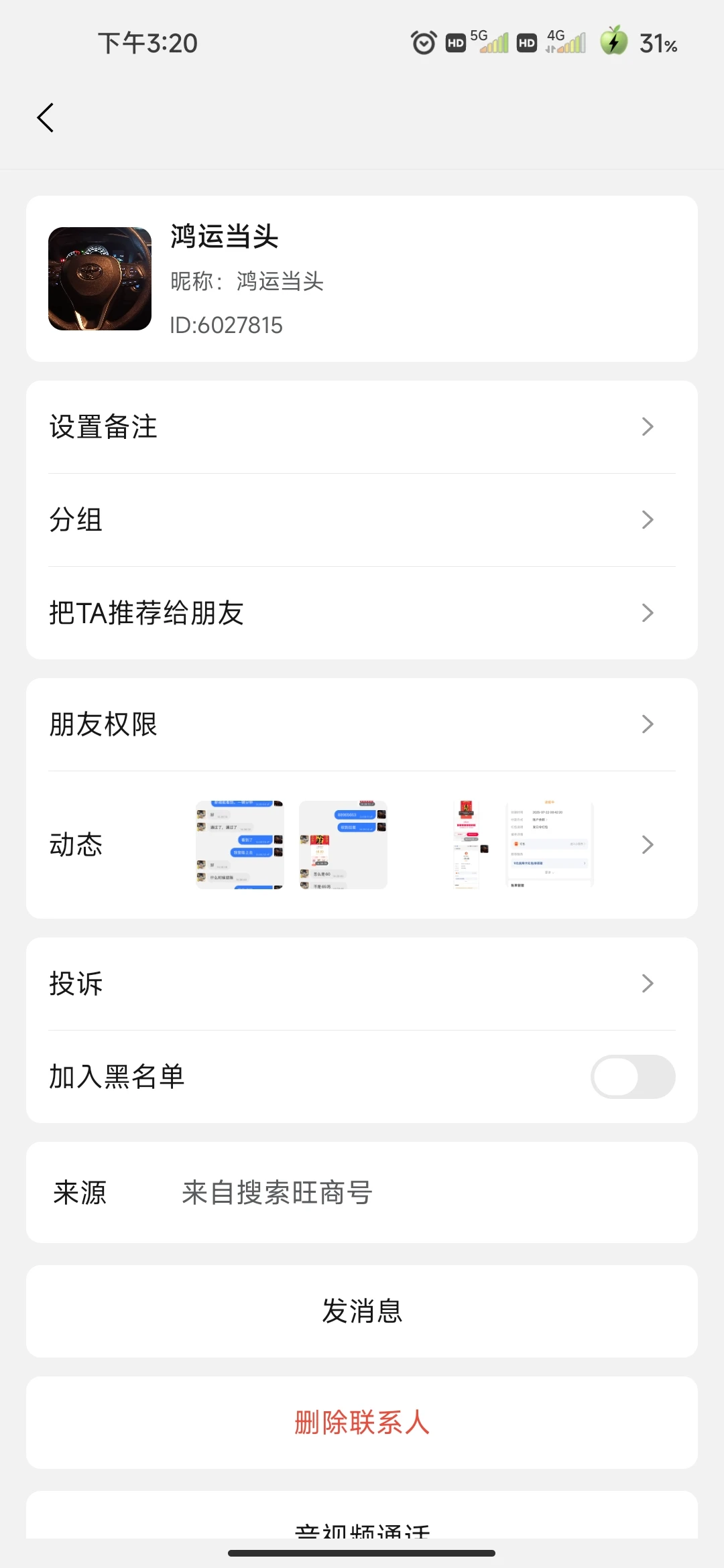This screenshot has width=724, height=1568.
Task: Expand 设置备注 to set a remark
Action: click(x=362, y=427)
